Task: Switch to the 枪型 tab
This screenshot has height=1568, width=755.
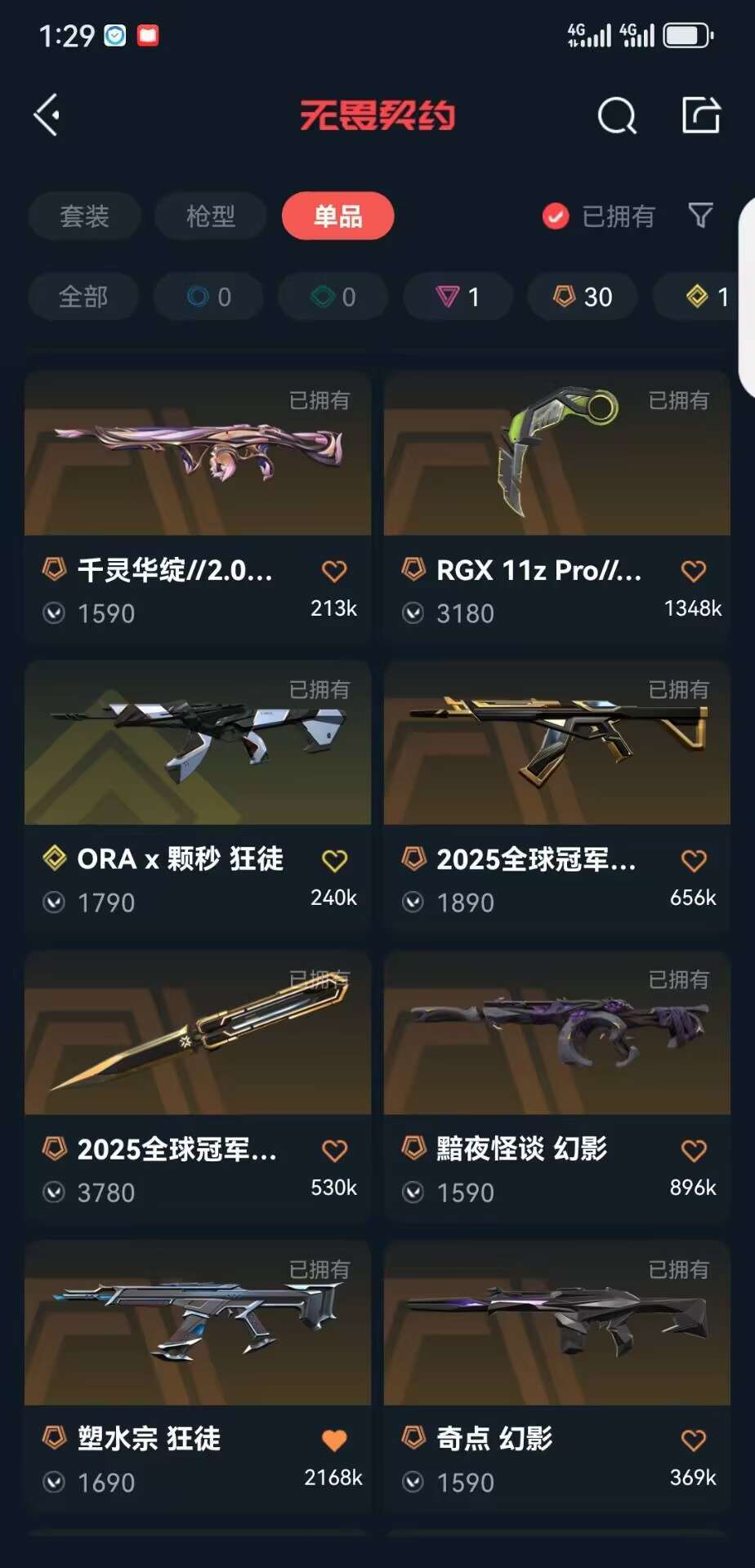Action: pos(211,216)
